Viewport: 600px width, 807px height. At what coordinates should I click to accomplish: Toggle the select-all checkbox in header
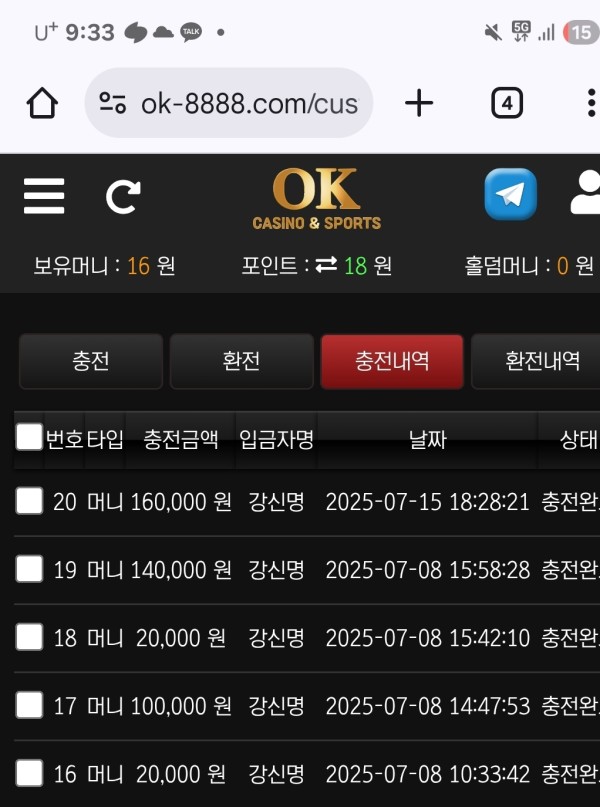pyautogui.click(x=30, y=437)
